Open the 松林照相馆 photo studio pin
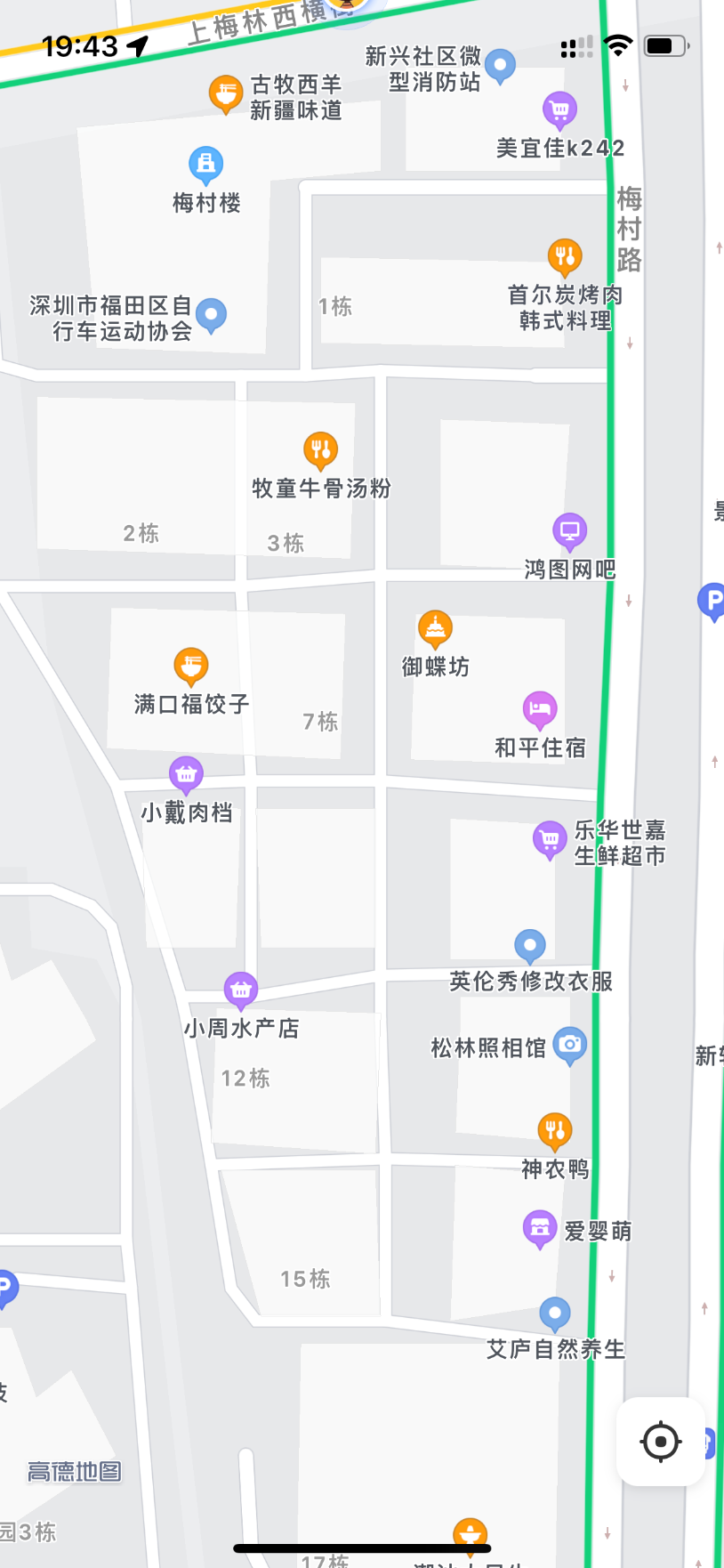The height and width of the screenshot is (1568, 724). click(570, 1044)
